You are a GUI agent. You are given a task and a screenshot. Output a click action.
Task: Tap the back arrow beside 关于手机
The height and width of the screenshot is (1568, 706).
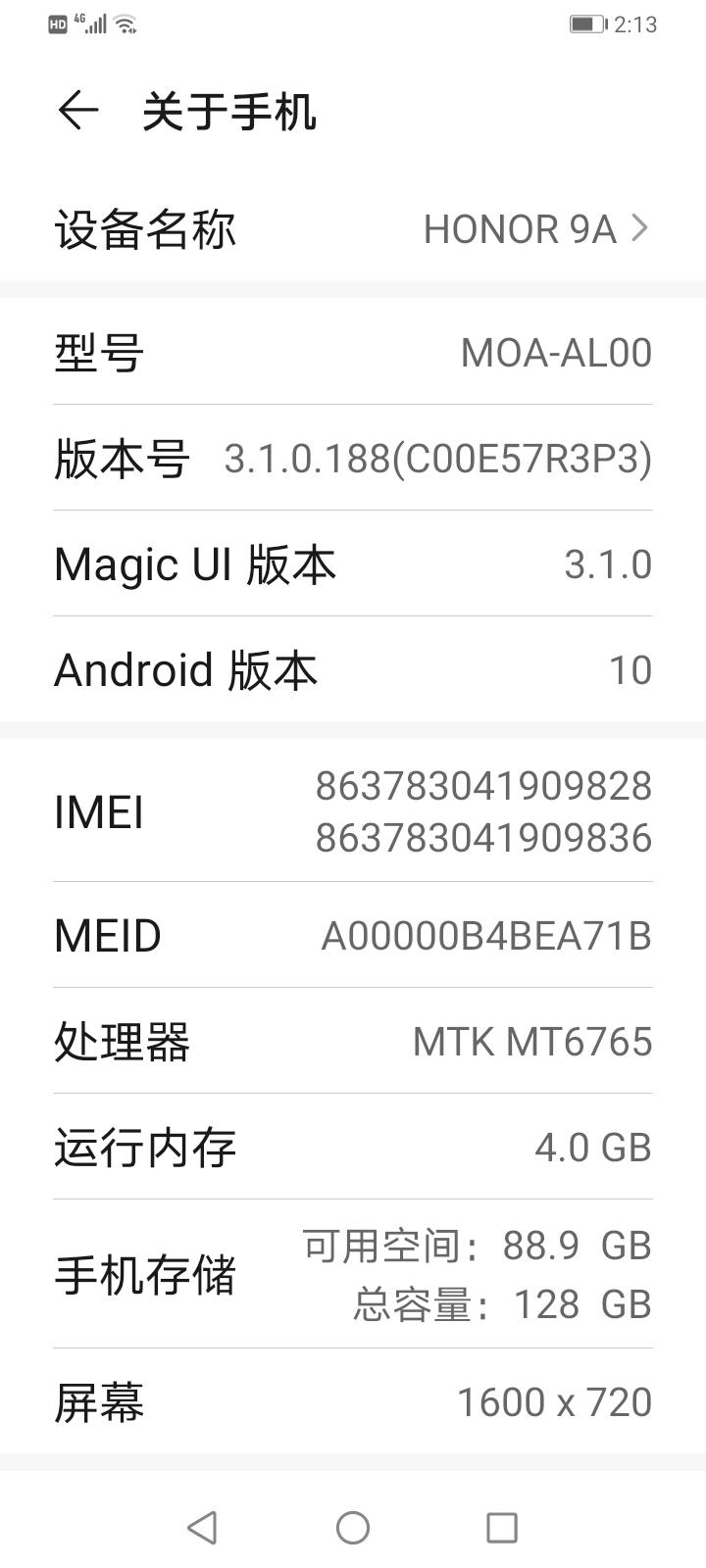pyautogui.click(x=76, y=109)
